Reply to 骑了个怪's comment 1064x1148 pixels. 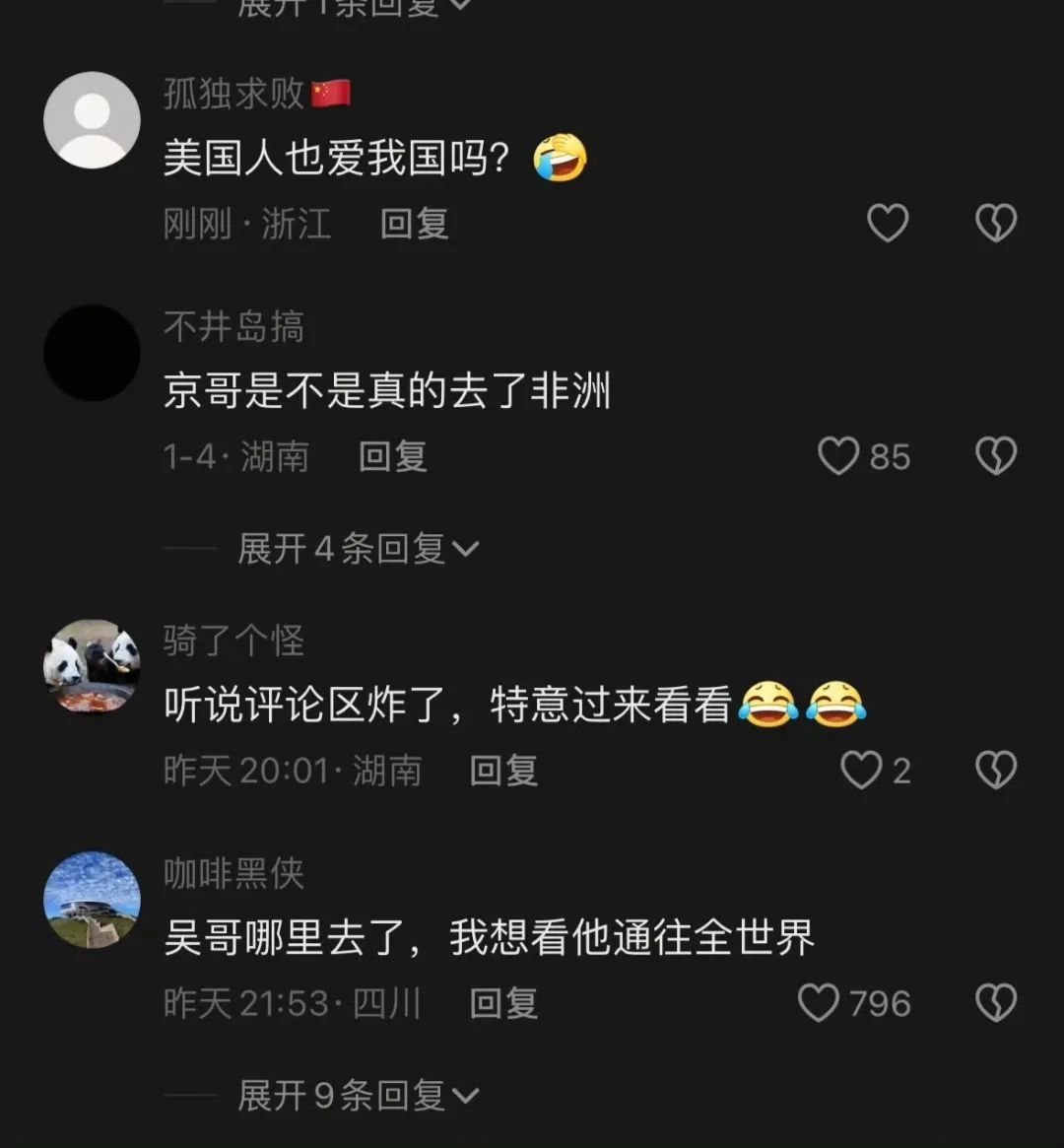[503, 770]
